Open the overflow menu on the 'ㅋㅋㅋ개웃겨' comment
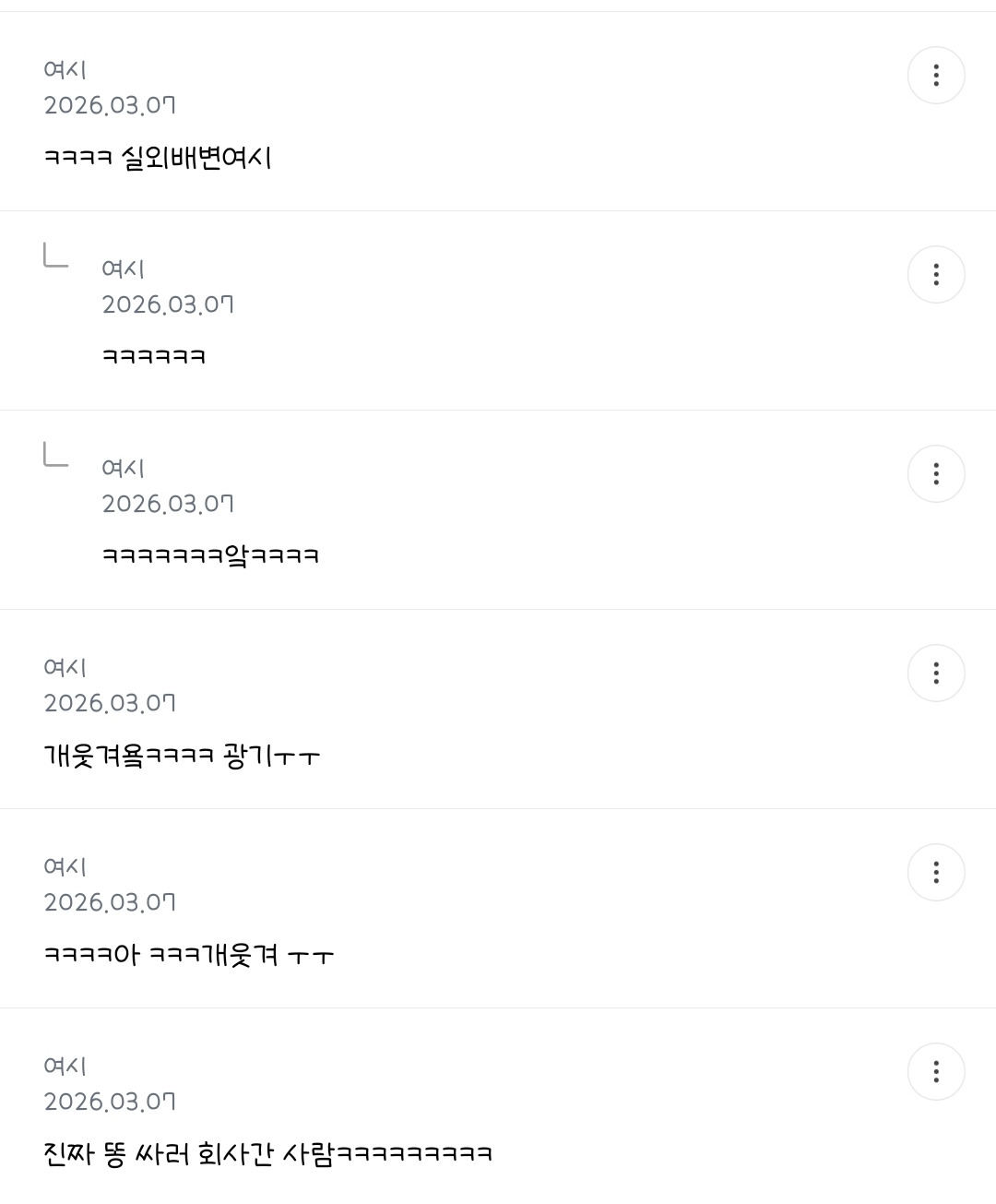The image size is (996, 1204). [x=936, y=873]
